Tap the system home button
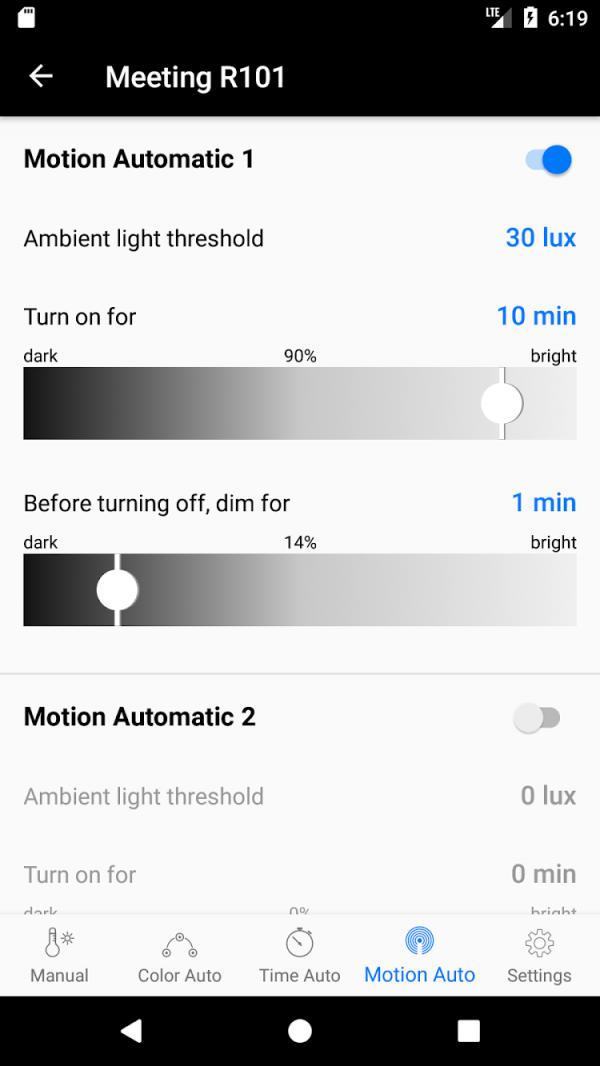The width and height of the screenshot is (600, 1066). 300,1031
